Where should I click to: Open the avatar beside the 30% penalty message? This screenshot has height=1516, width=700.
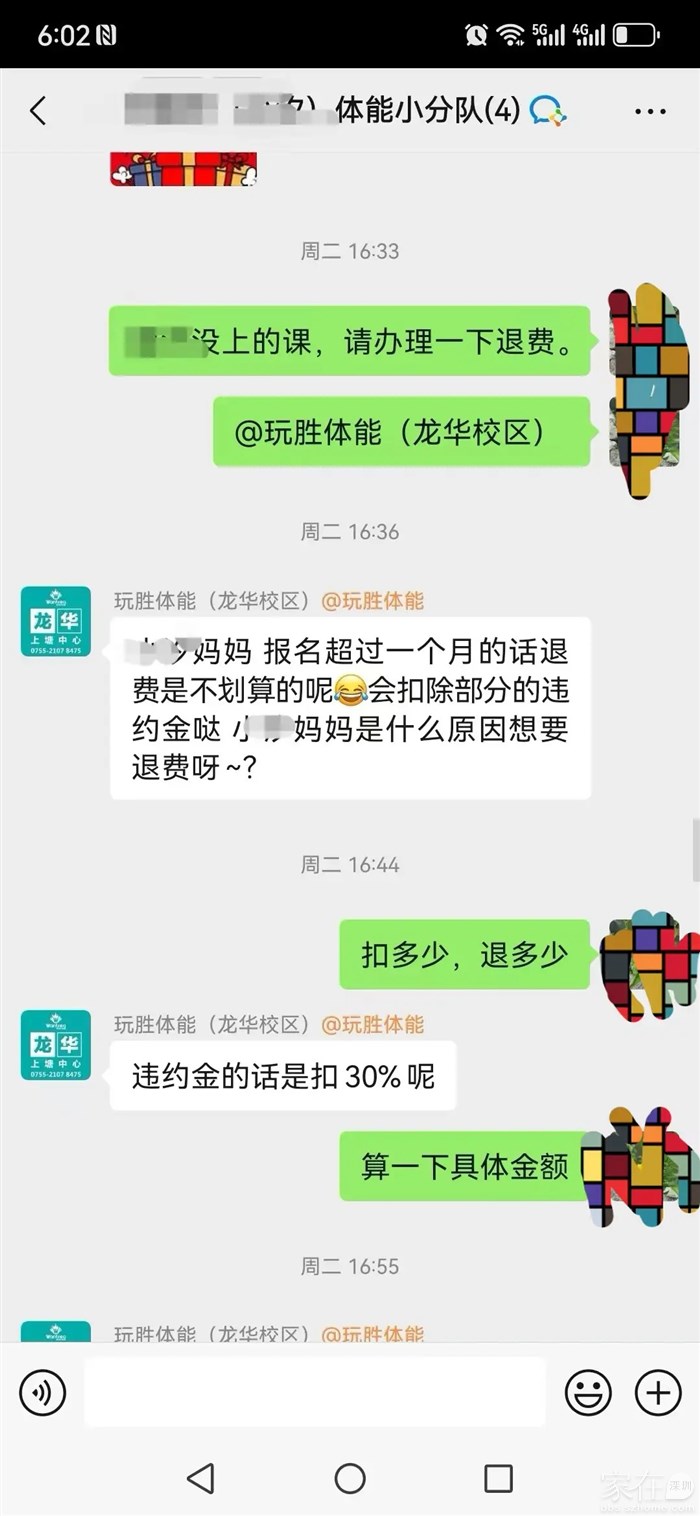click(x=56, y=1045)
